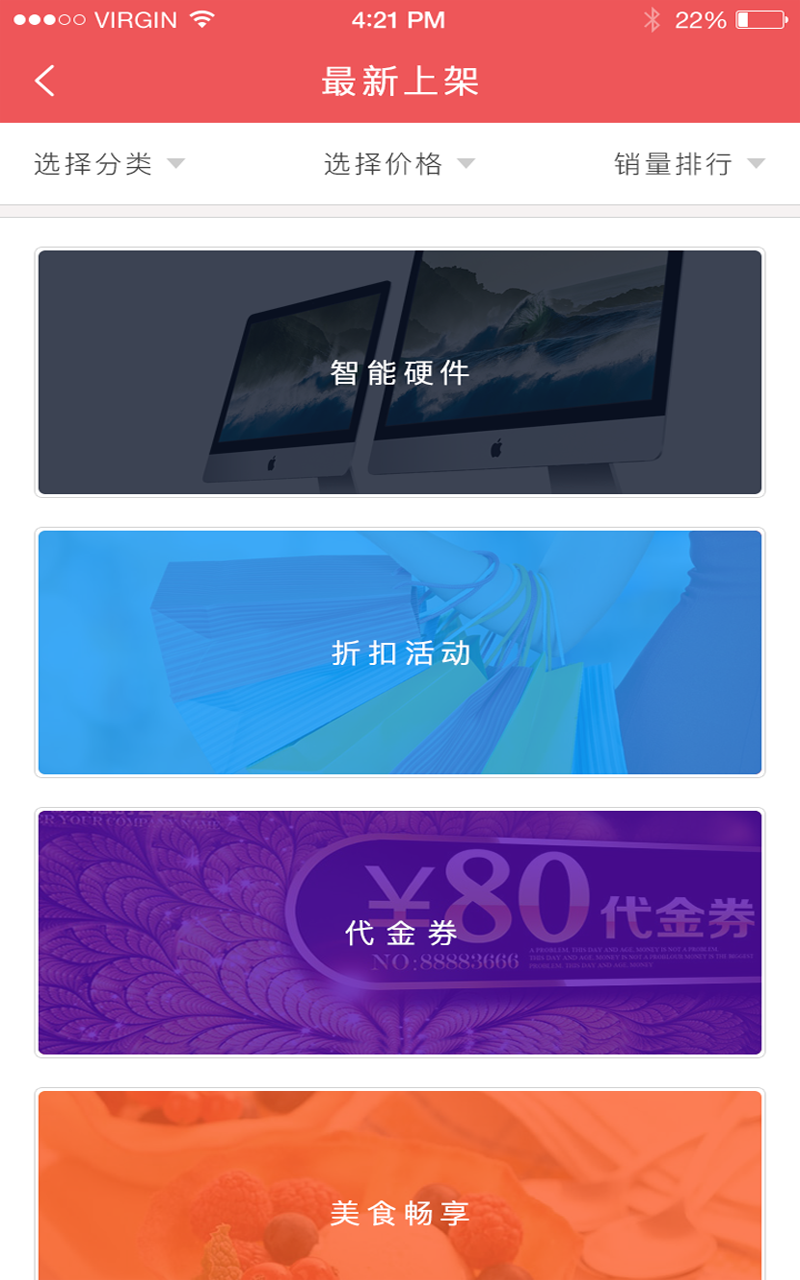Image resolution: width=800 pixels, height=1280 pixels.
Task: Open the 美食畅享 food card
Action: [400, 1190]
